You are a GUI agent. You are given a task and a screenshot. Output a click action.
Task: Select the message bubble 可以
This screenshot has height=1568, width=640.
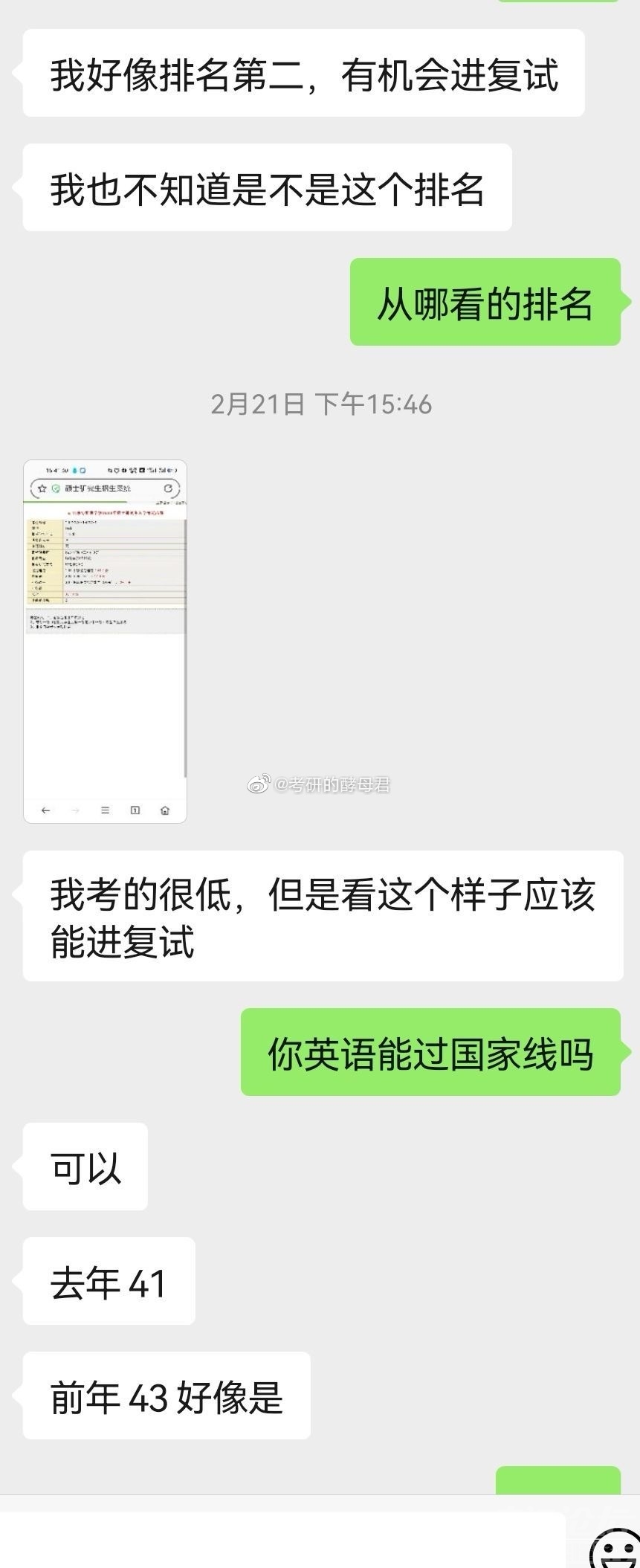(x=84, y=1167)
